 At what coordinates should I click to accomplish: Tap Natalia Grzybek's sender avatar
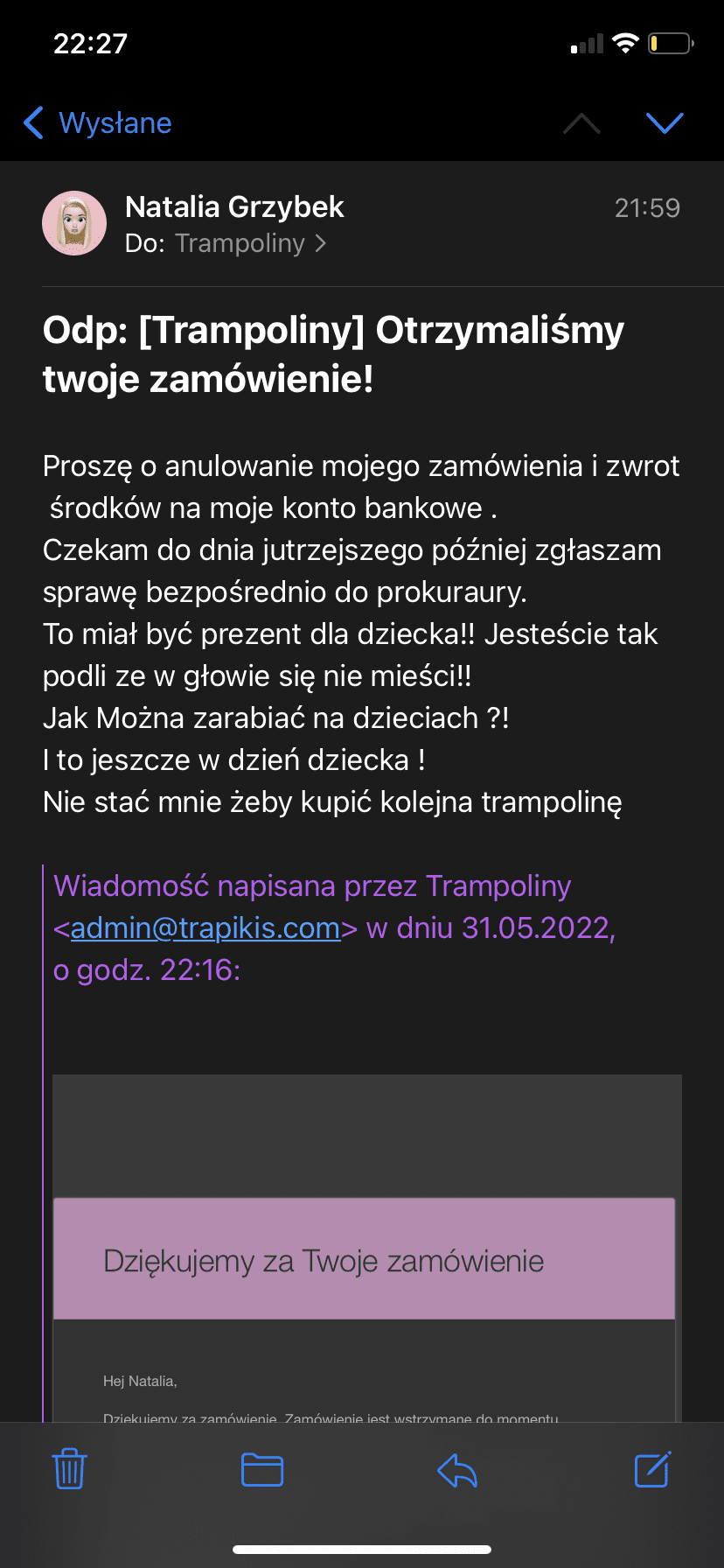(74, 223)
